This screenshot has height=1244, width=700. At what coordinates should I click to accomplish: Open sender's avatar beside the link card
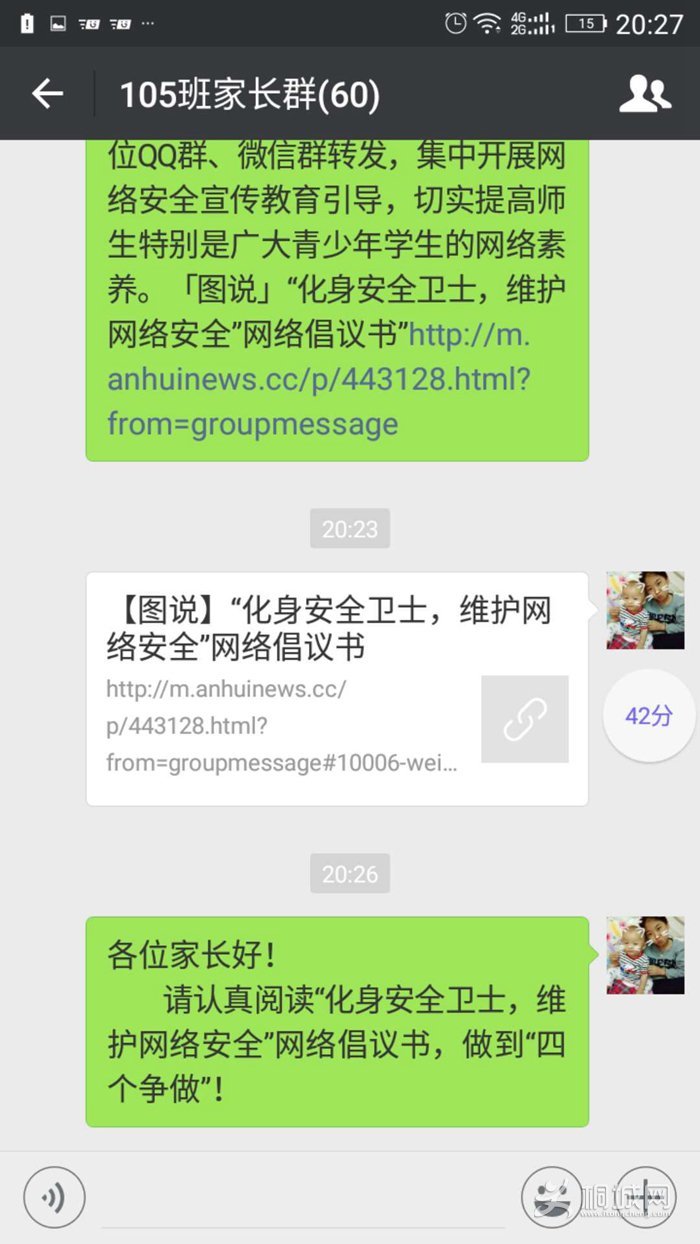coord(645,611)
